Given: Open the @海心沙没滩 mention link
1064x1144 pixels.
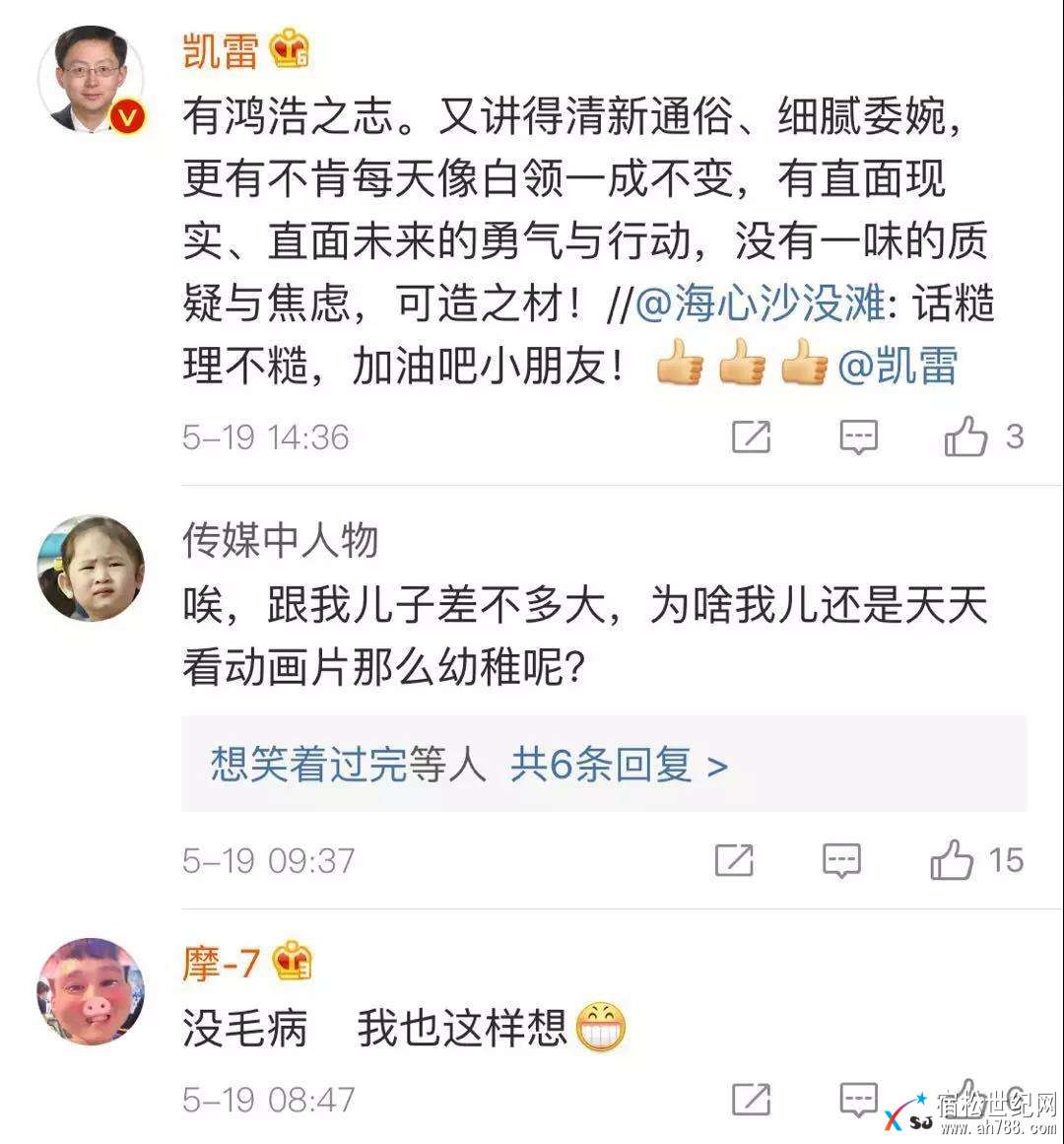Looking at the screenshot, I should [x=759, y=304].
